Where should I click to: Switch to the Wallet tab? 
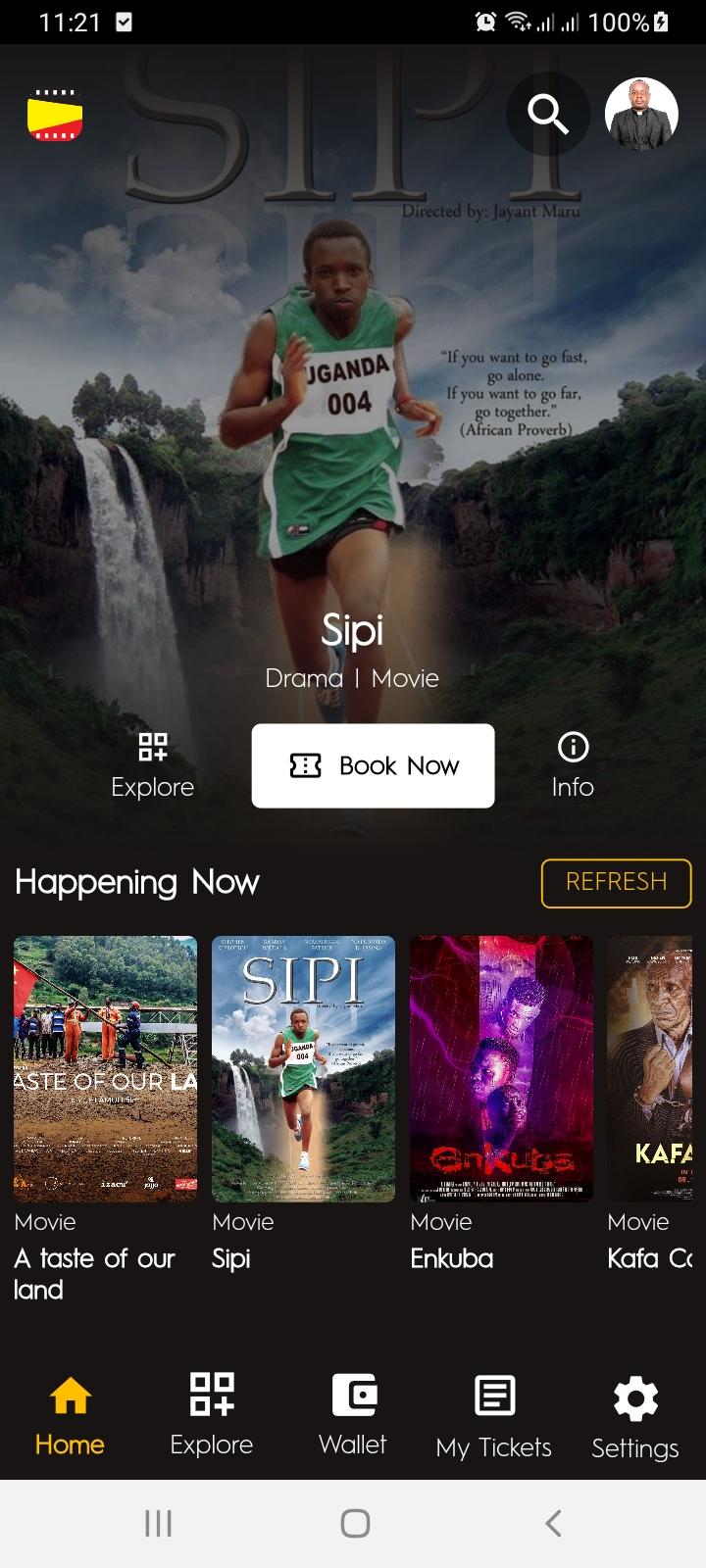pyautogui.click(x=353, y=1416)
